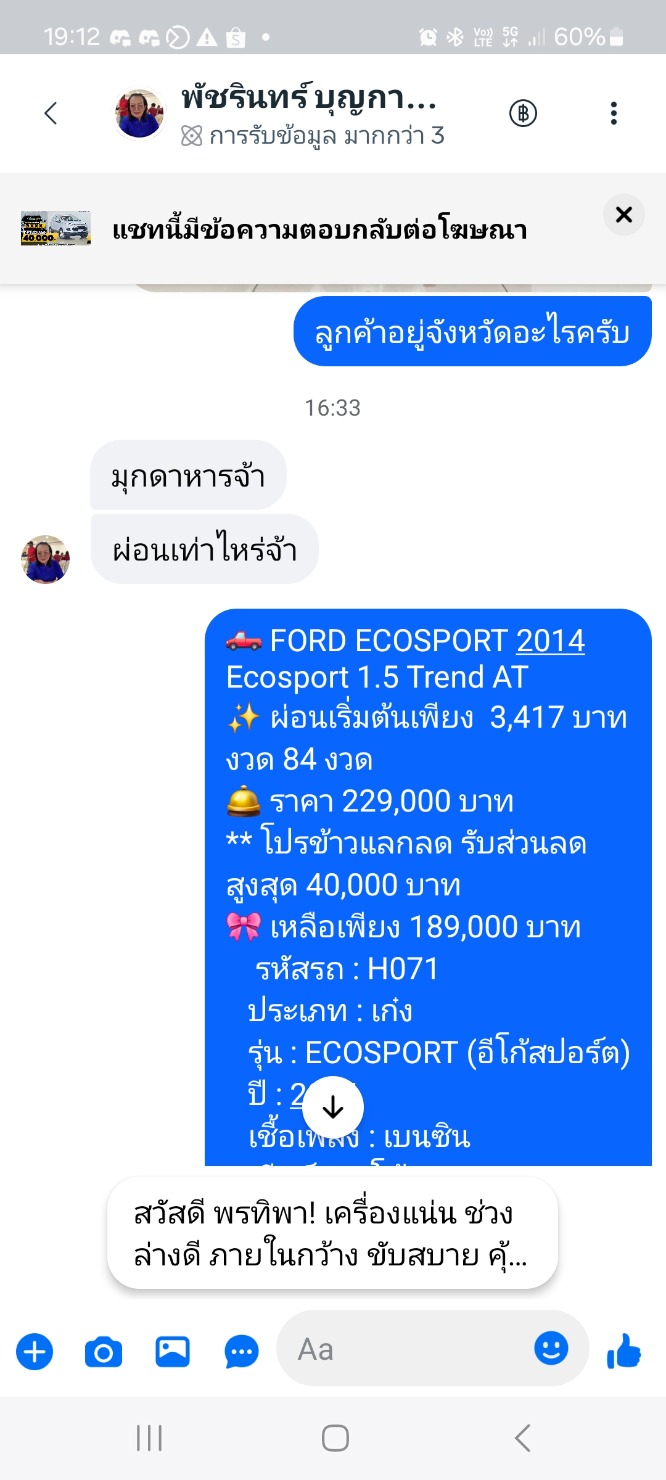The height and width of the screenshot is (1480, 666).
Task: Open the three-dot overflow menu
Action: coord(614,113)
